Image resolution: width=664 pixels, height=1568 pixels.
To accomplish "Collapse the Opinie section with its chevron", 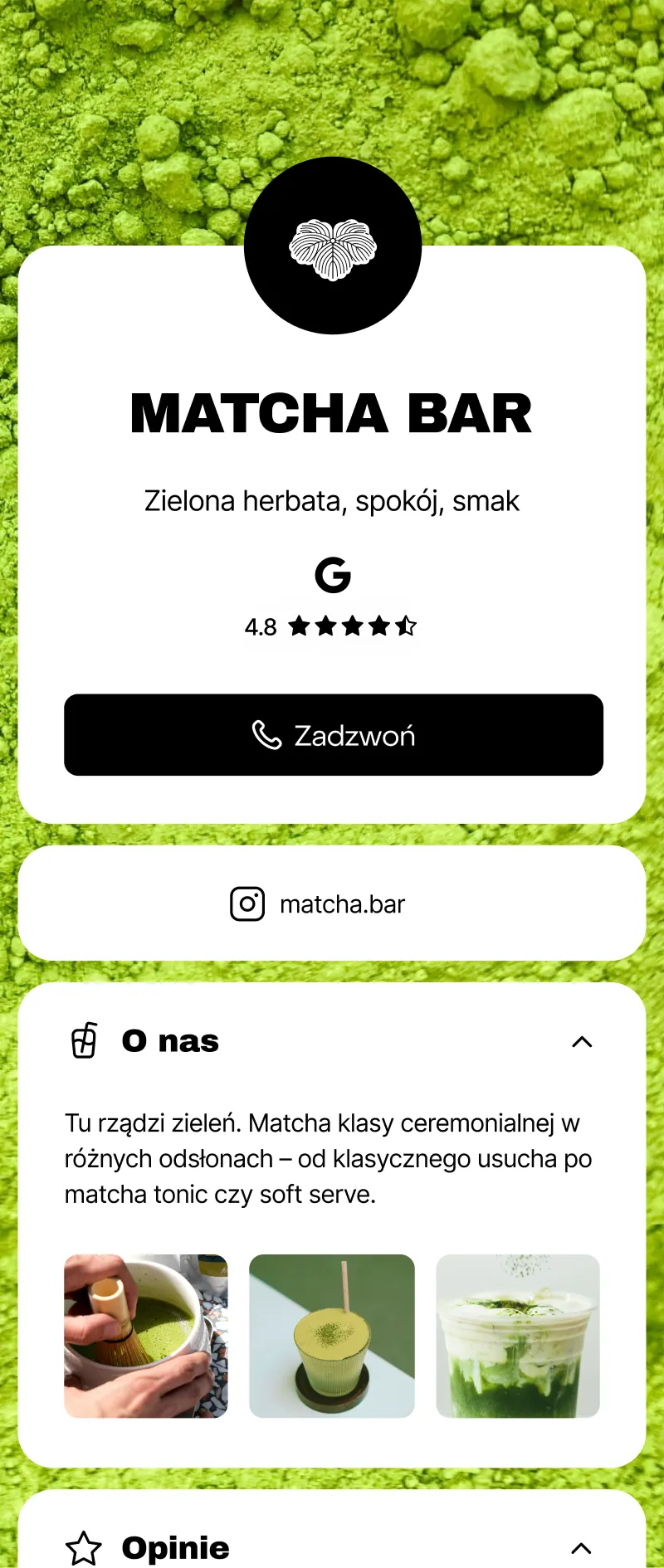I will (x=582, y=1546).
